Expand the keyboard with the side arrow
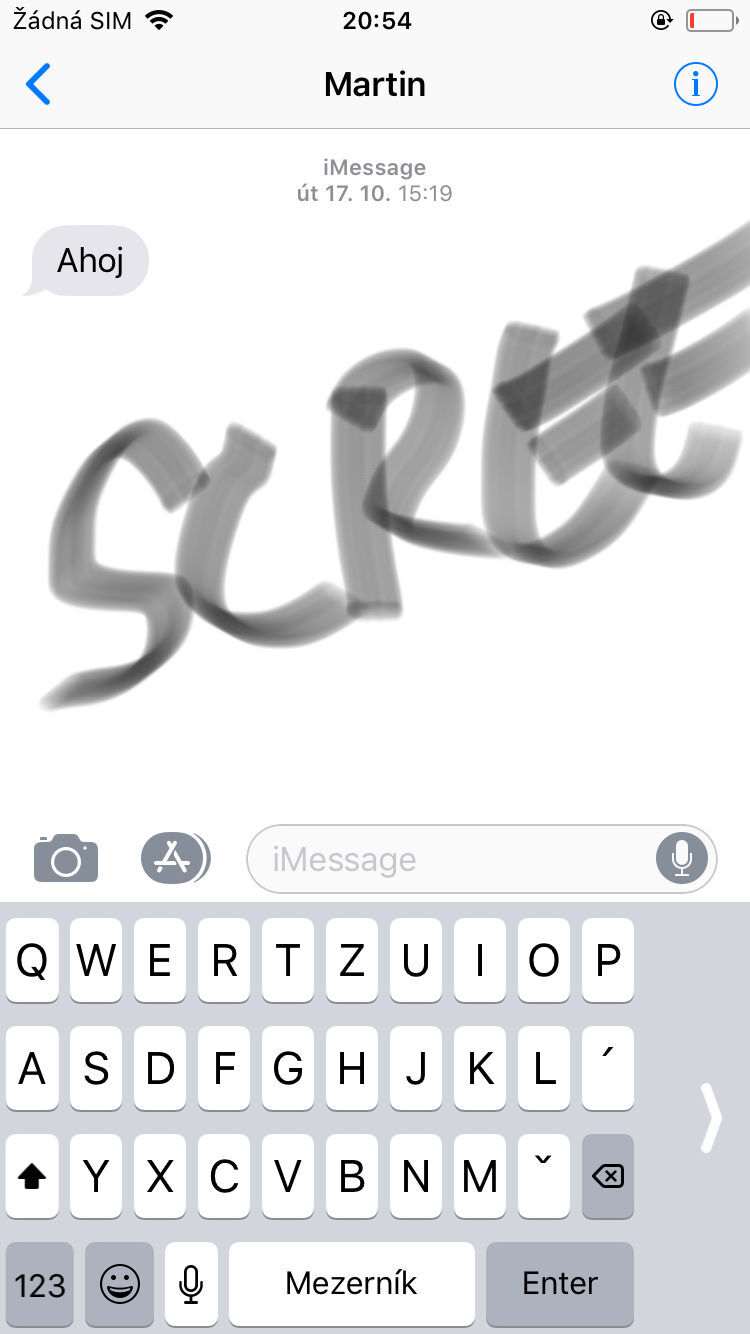Image resolution: width=750 pixels, height=1334 pixels. pos(711,1118)
